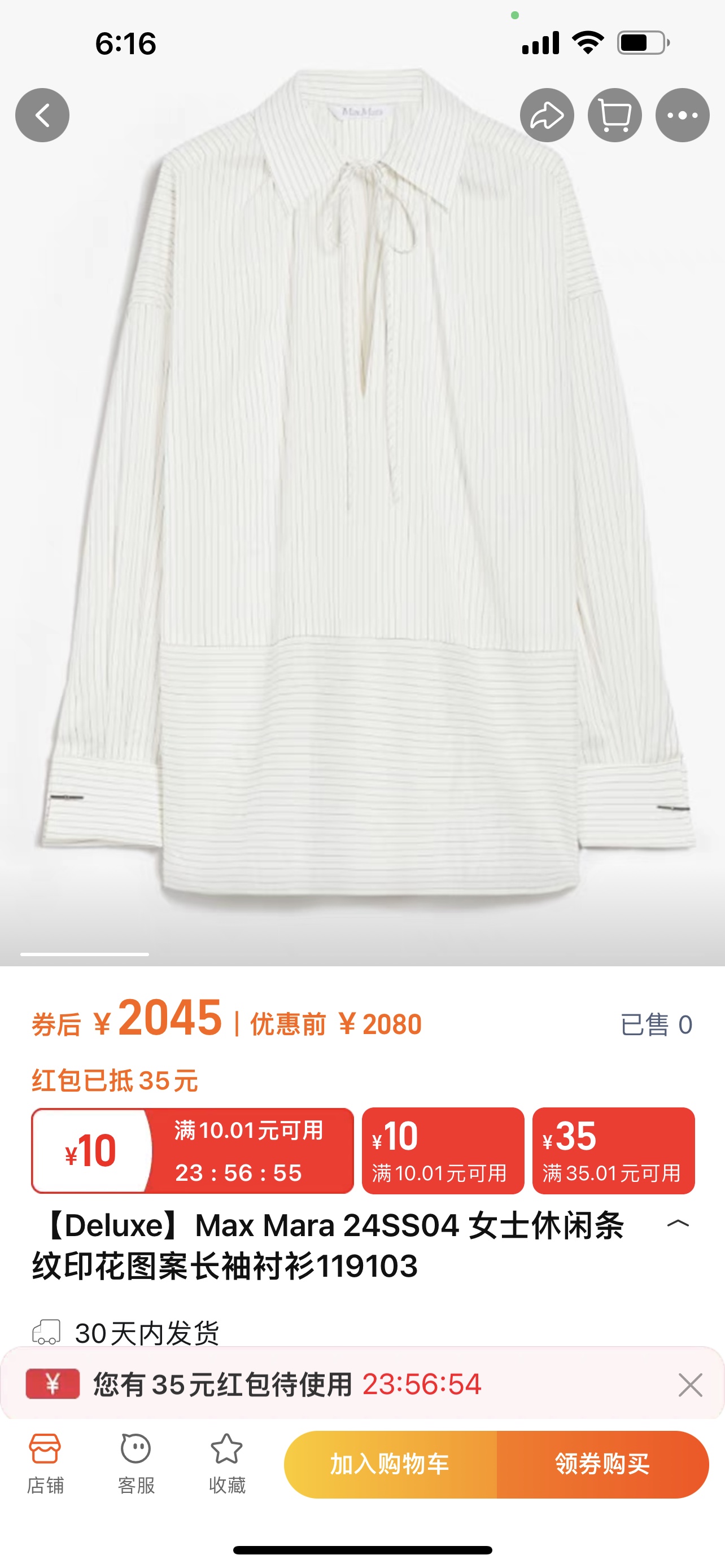Open the shopping cart icon
The height and width of the screenshot is (1568, 725).
(614, 115)
